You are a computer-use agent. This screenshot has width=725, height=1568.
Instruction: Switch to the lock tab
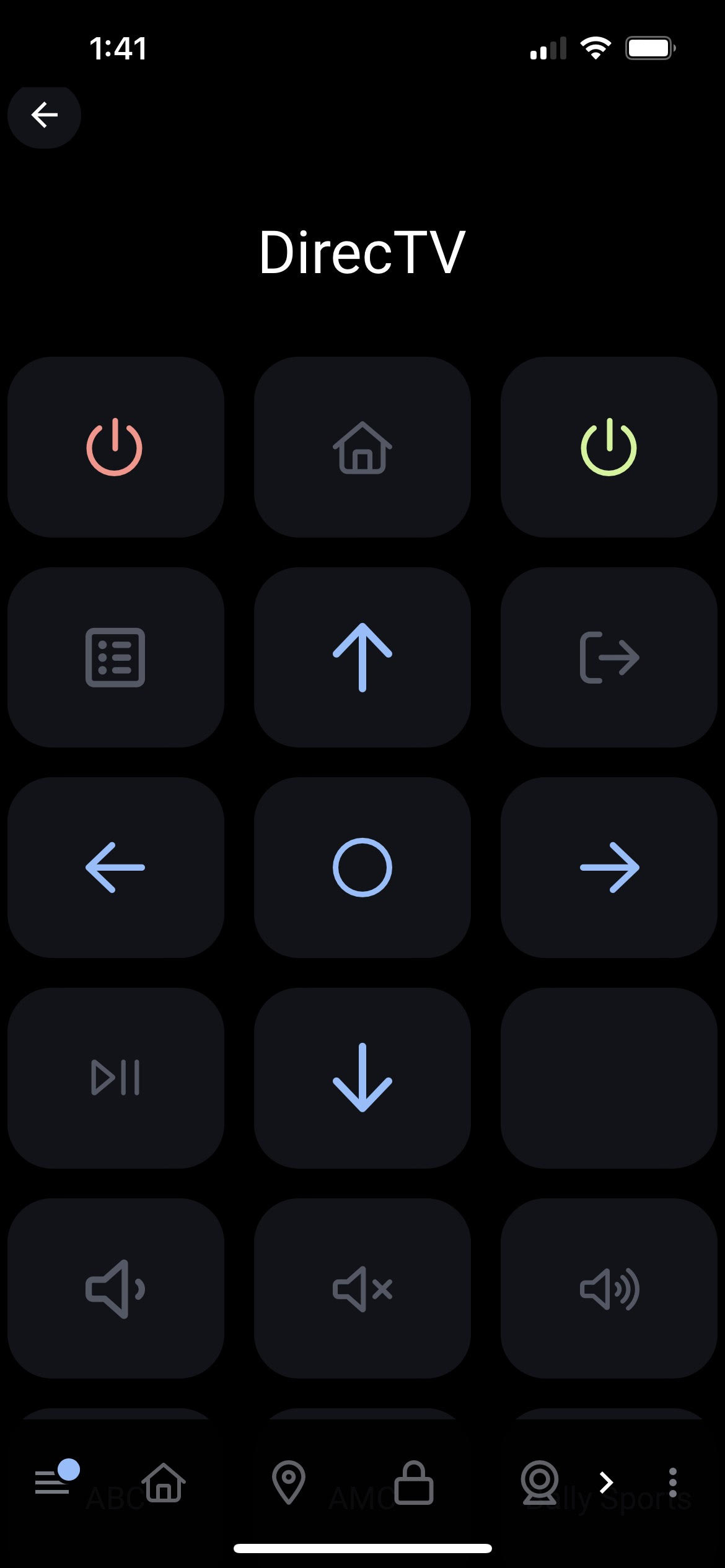click(413, 1483)
